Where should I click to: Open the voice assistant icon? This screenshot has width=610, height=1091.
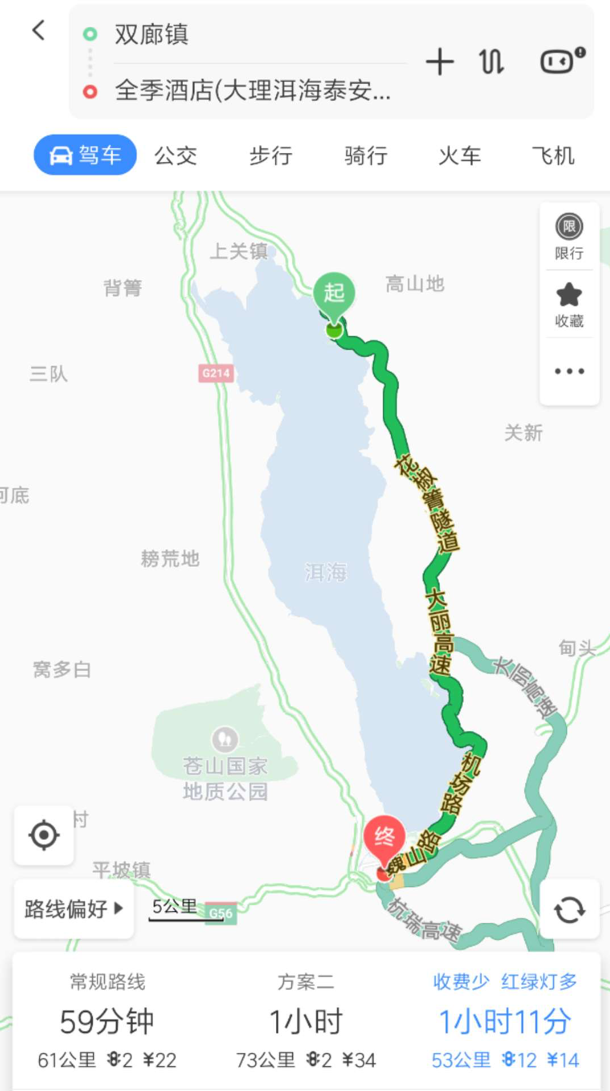(563, 61)
